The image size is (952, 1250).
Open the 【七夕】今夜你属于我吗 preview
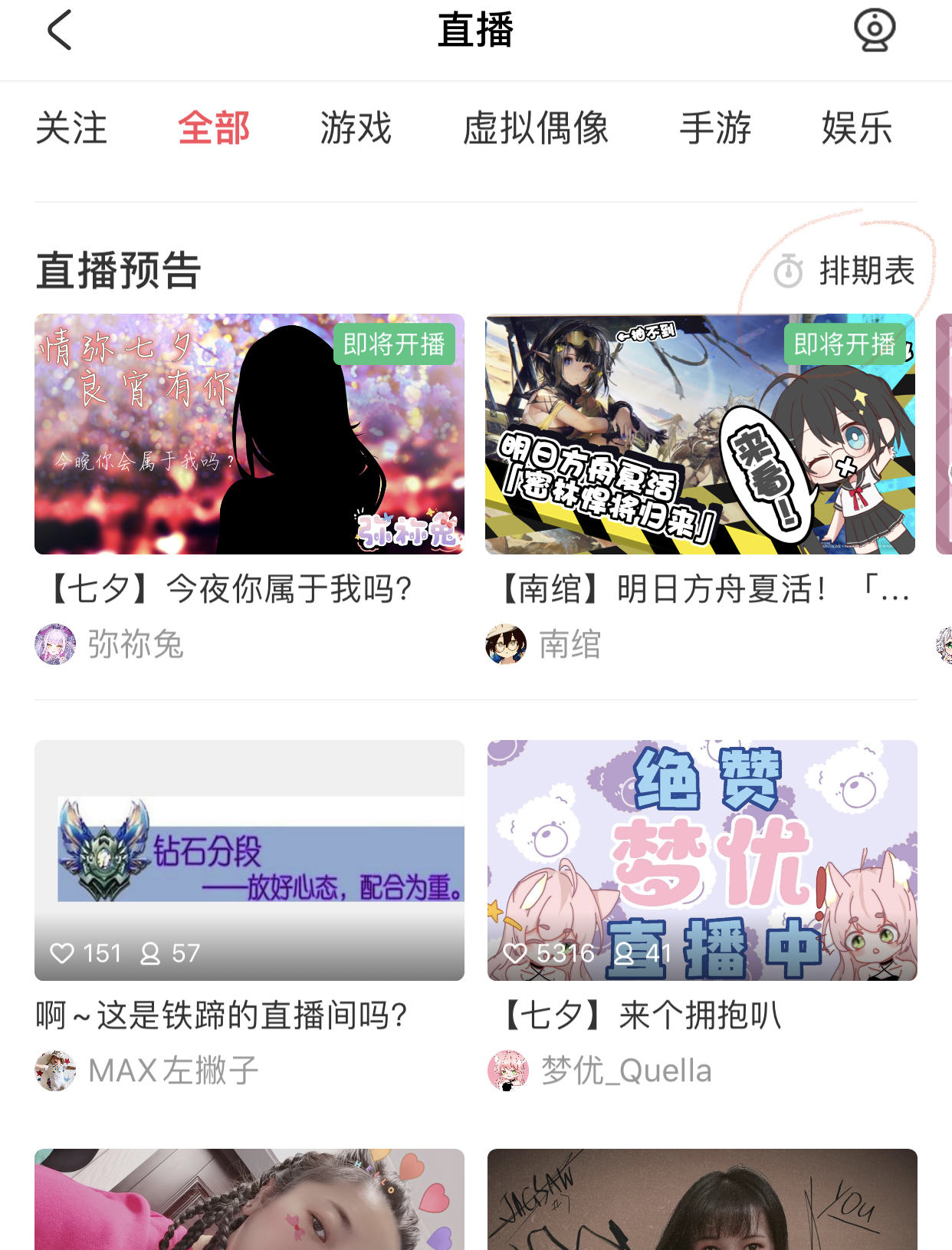click(x=249, y=434)
